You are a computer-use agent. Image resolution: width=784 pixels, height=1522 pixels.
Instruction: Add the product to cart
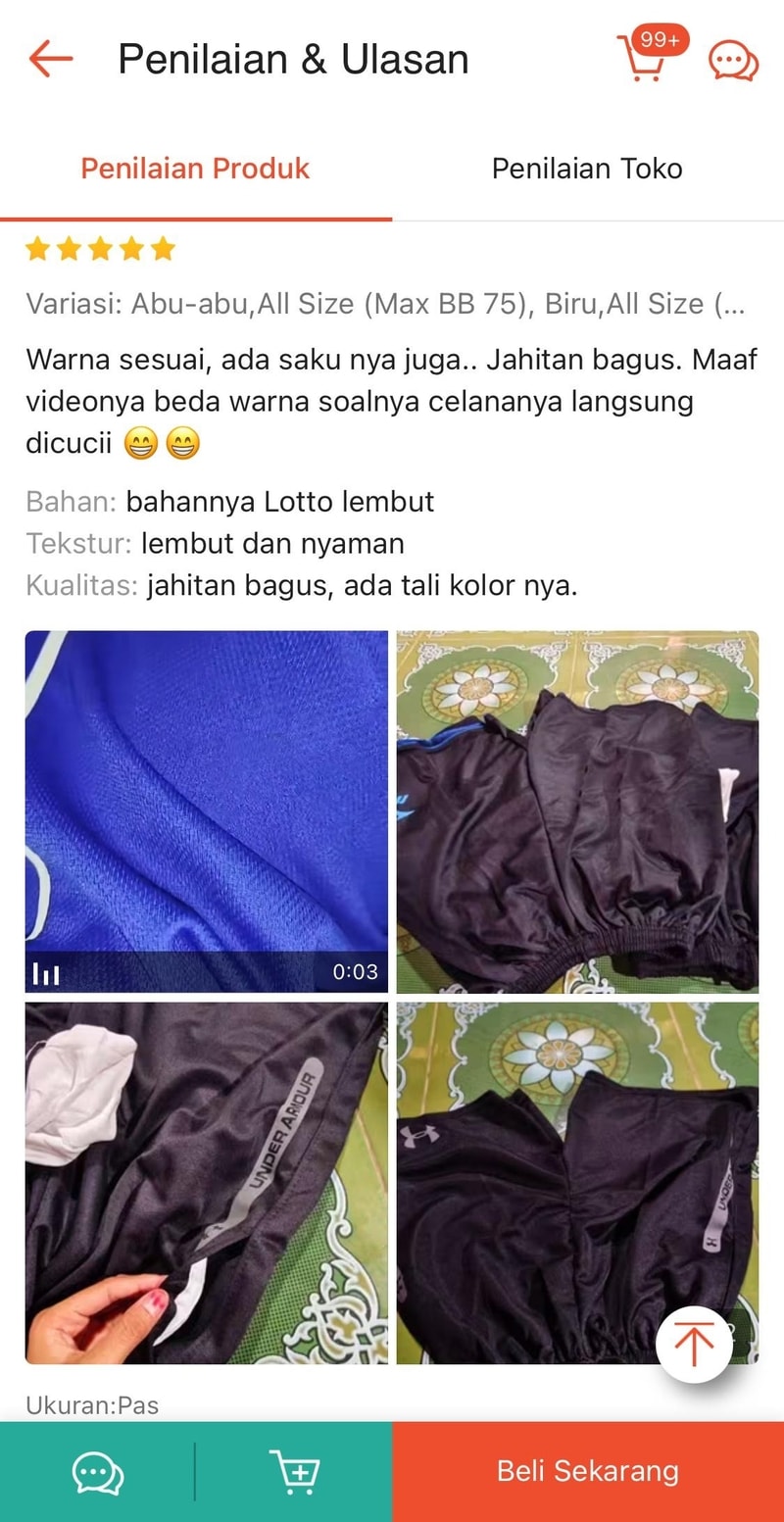point(296,1471)
